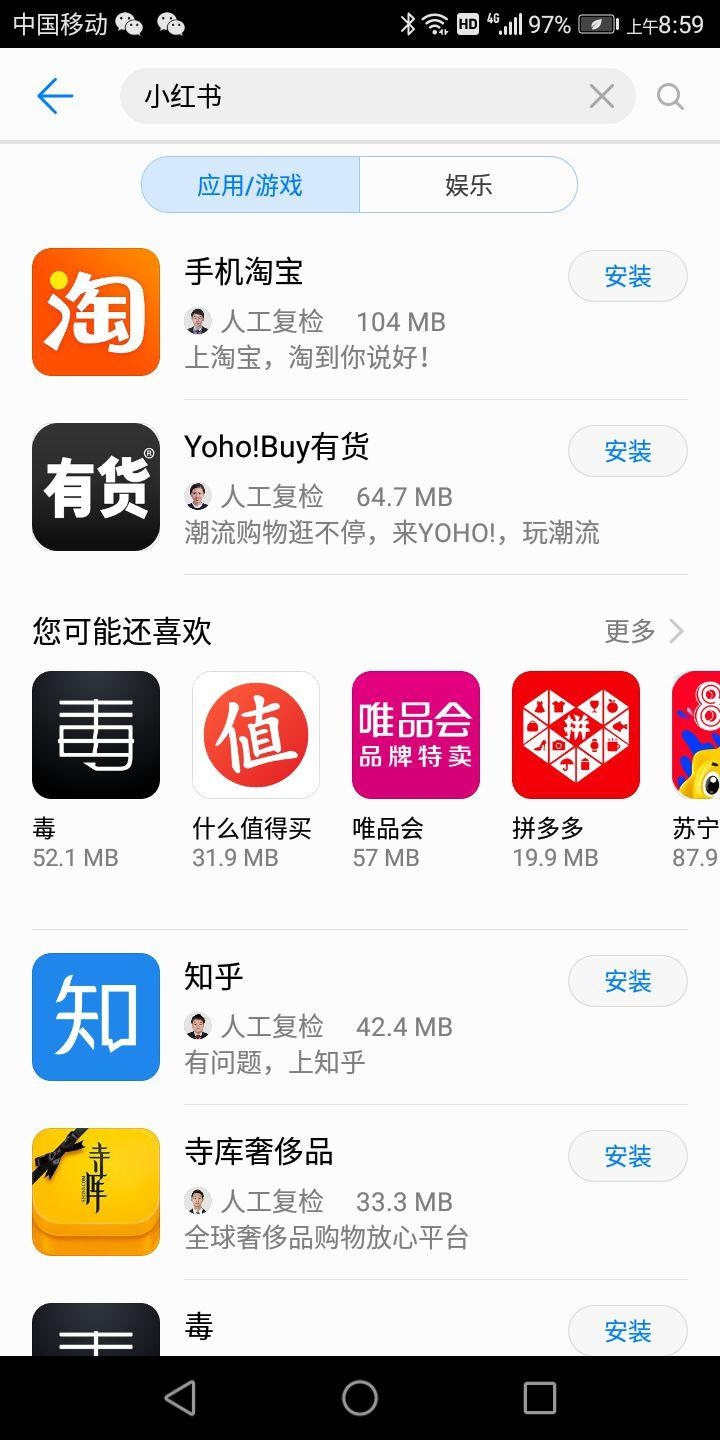Install 寺库奢侈品
720x1440 pixels.
tap(627, 1156)
